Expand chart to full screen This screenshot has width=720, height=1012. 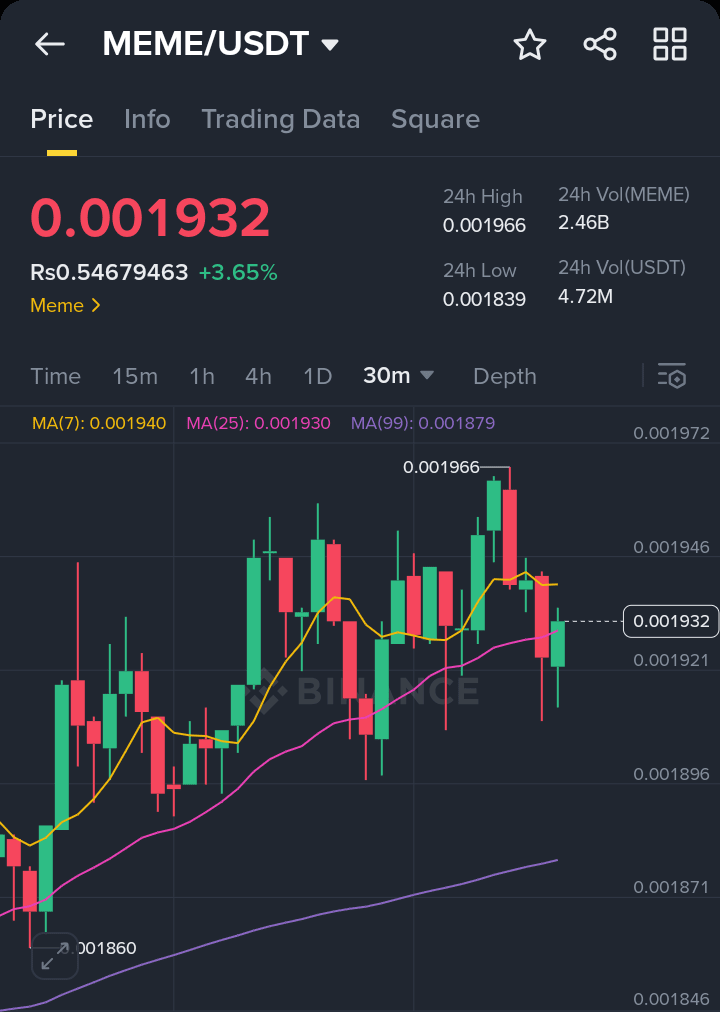tap(55, 955)
